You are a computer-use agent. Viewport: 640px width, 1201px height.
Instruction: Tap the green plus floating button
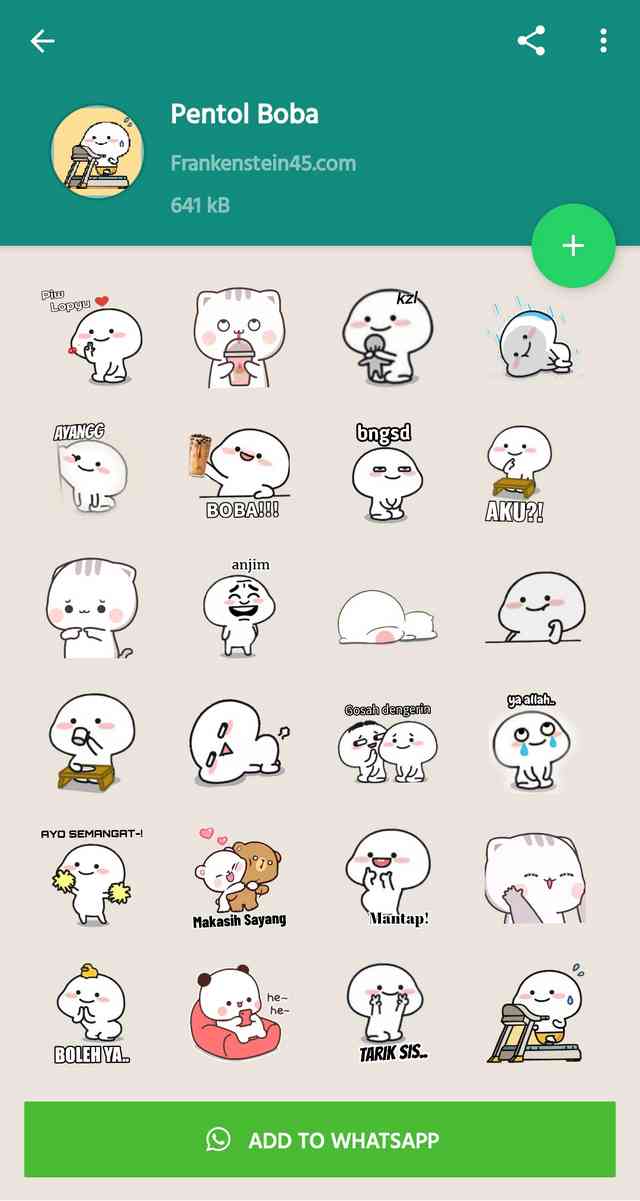tap(573, 246)
